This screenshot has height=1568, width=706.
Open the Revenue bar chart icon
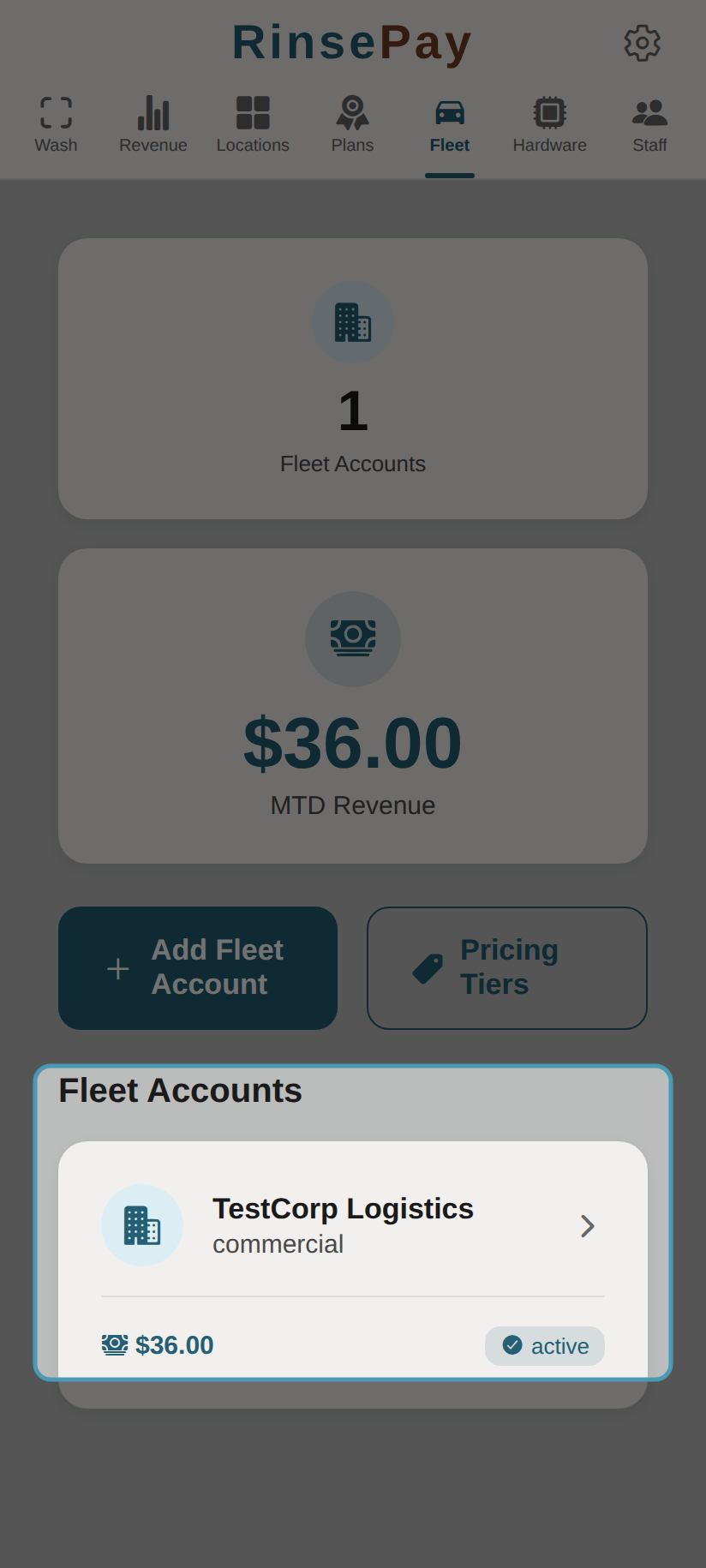point(153,111)
